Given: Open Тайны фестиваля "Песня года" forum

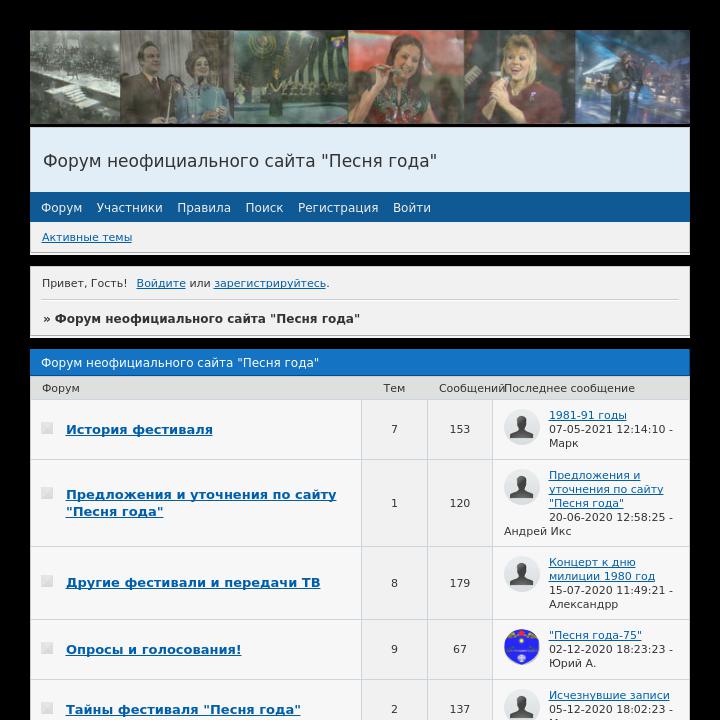Looking at the screenshot, I should point(183,709).
